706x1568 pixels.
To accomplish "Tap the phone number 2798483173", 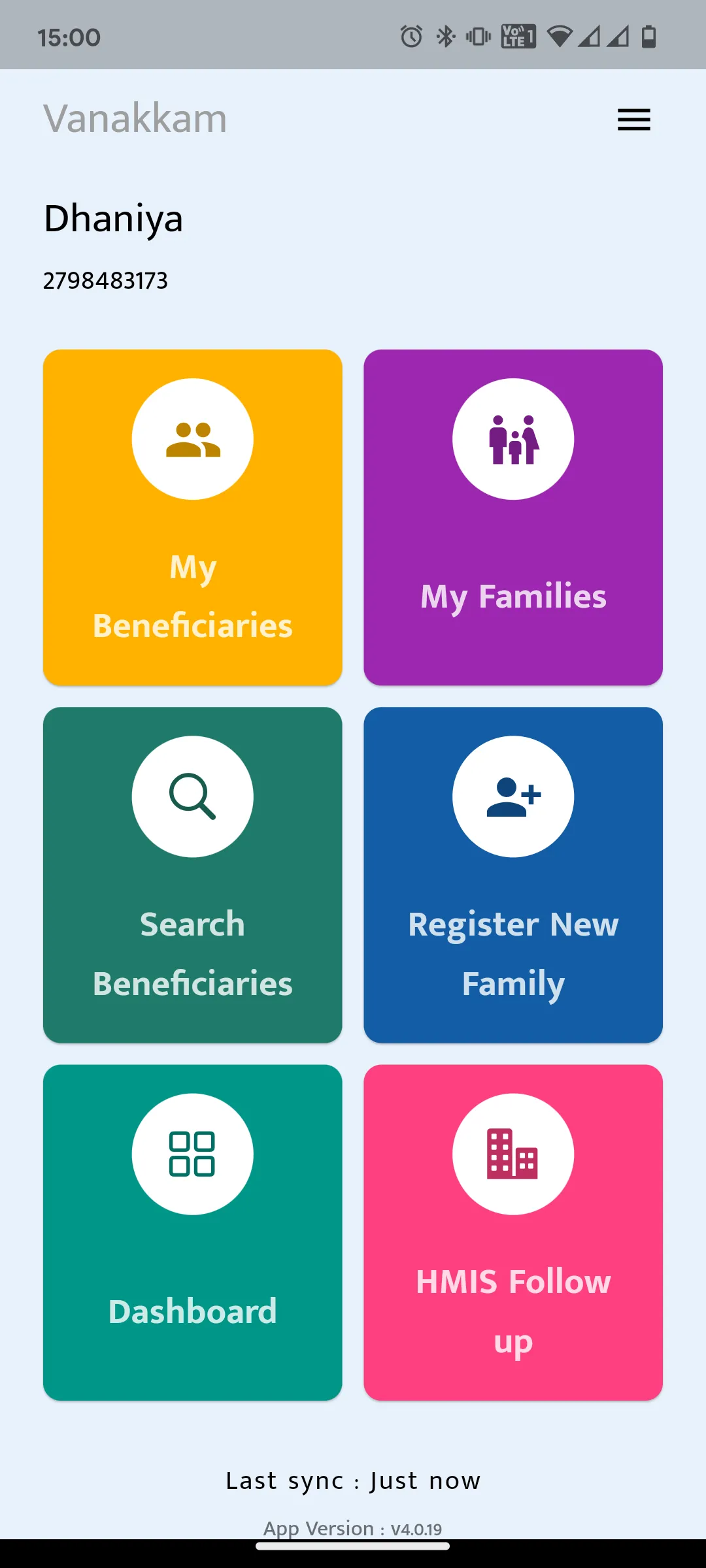I will coord(105,280).
